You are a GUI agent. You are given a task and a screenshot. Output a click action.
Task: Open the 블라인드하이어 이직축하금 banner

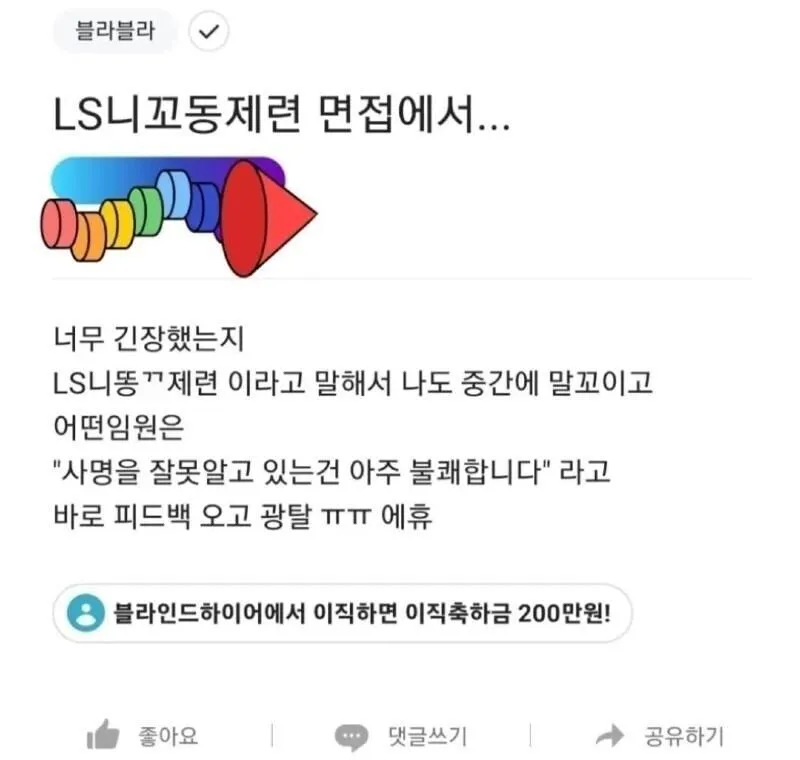(x=344, y=613)
